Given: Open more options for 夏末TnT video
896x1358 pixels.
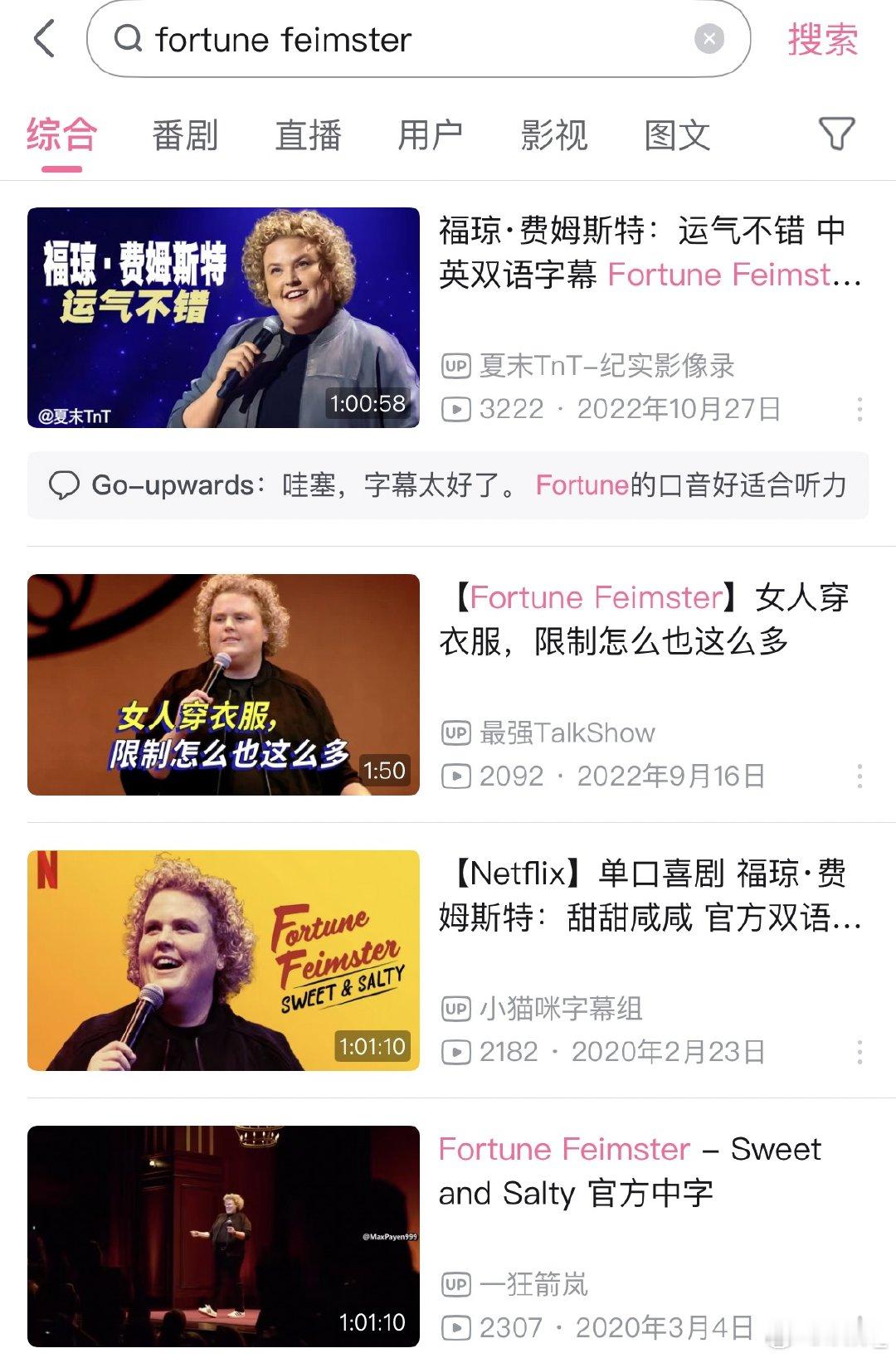Looking at the screenshot, I should click(x=859, y=409).
